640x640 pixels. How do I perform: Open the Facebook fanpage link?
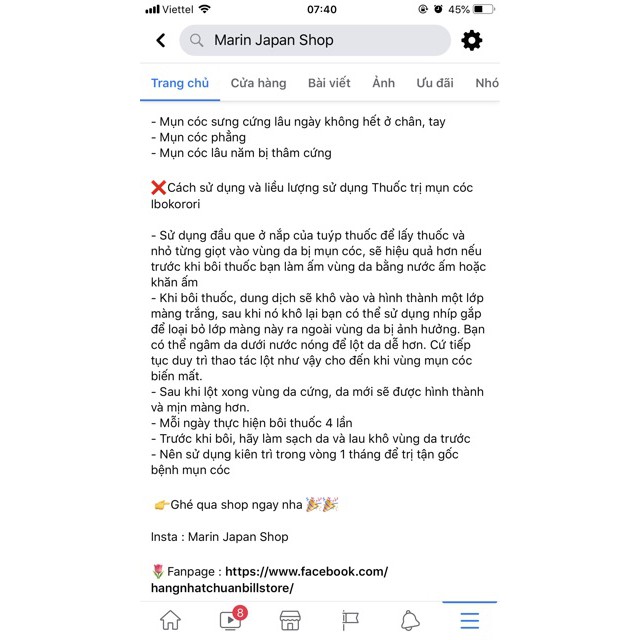pyautogui.click(x=269, y=580)
